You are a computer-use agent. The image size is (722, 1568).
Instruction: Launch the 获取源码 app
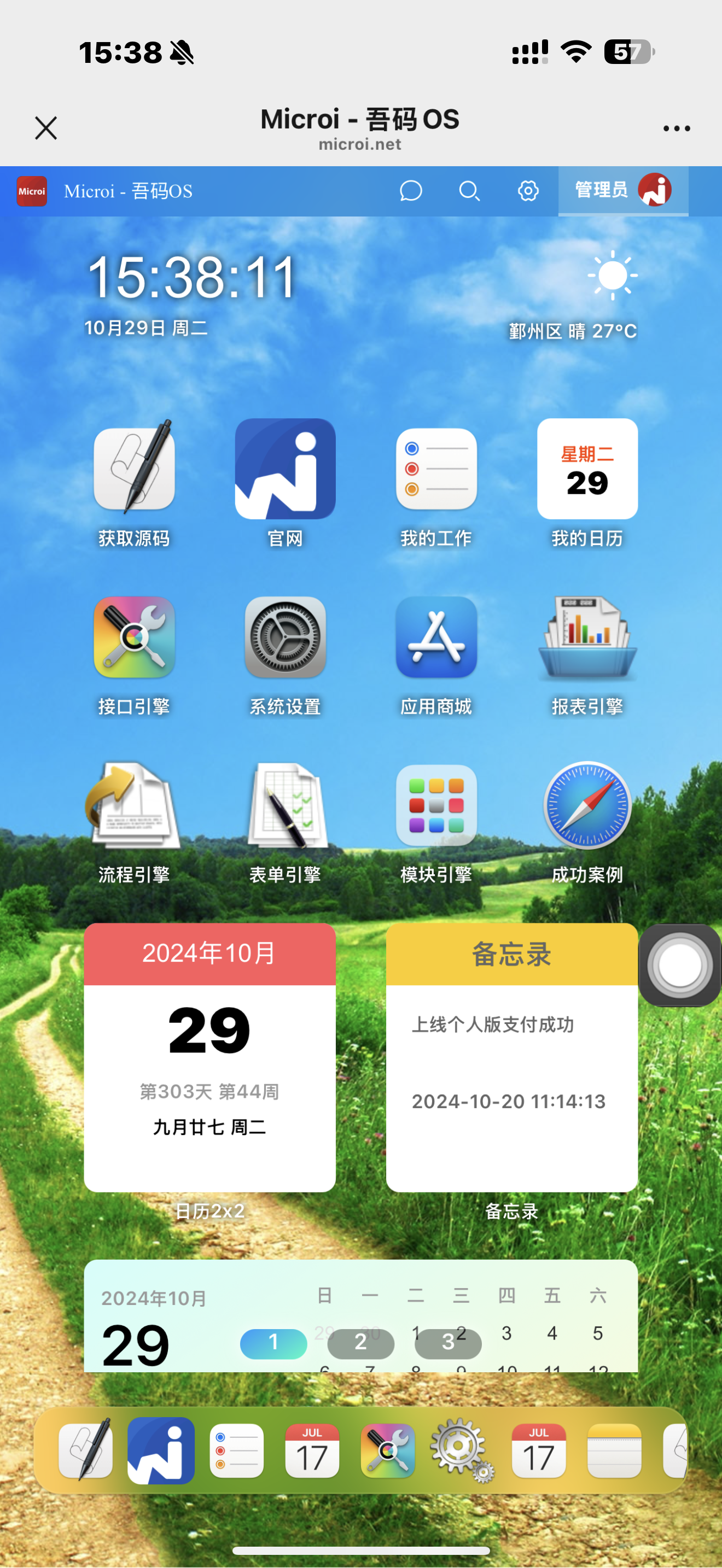[134, 469]
